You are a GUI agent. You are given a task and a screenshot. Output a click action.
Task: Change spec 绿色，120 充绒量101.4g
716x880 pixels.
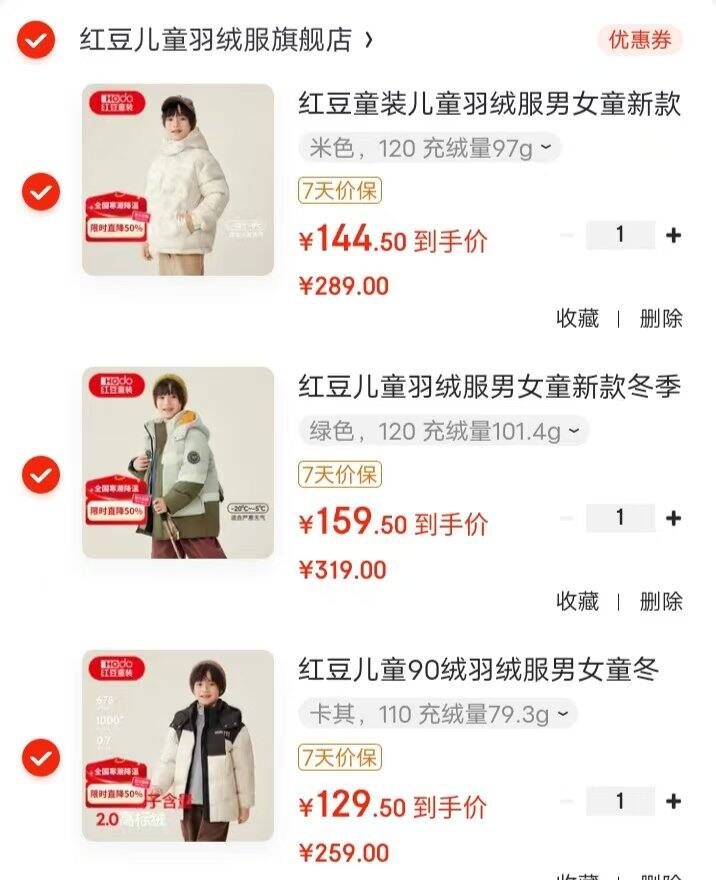coord(443,432)
